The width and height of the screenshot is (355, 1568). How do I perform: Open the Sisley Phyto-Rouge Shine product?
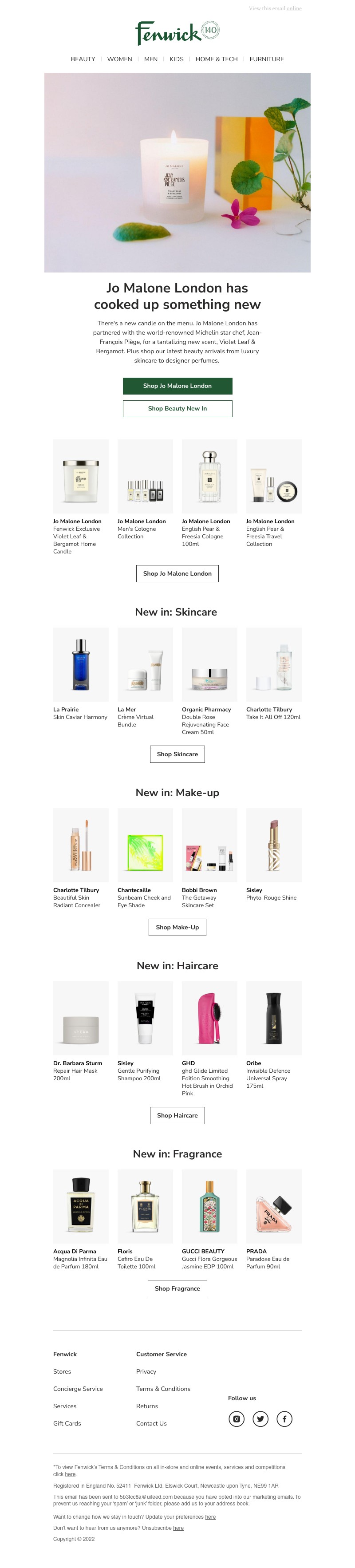273,845
